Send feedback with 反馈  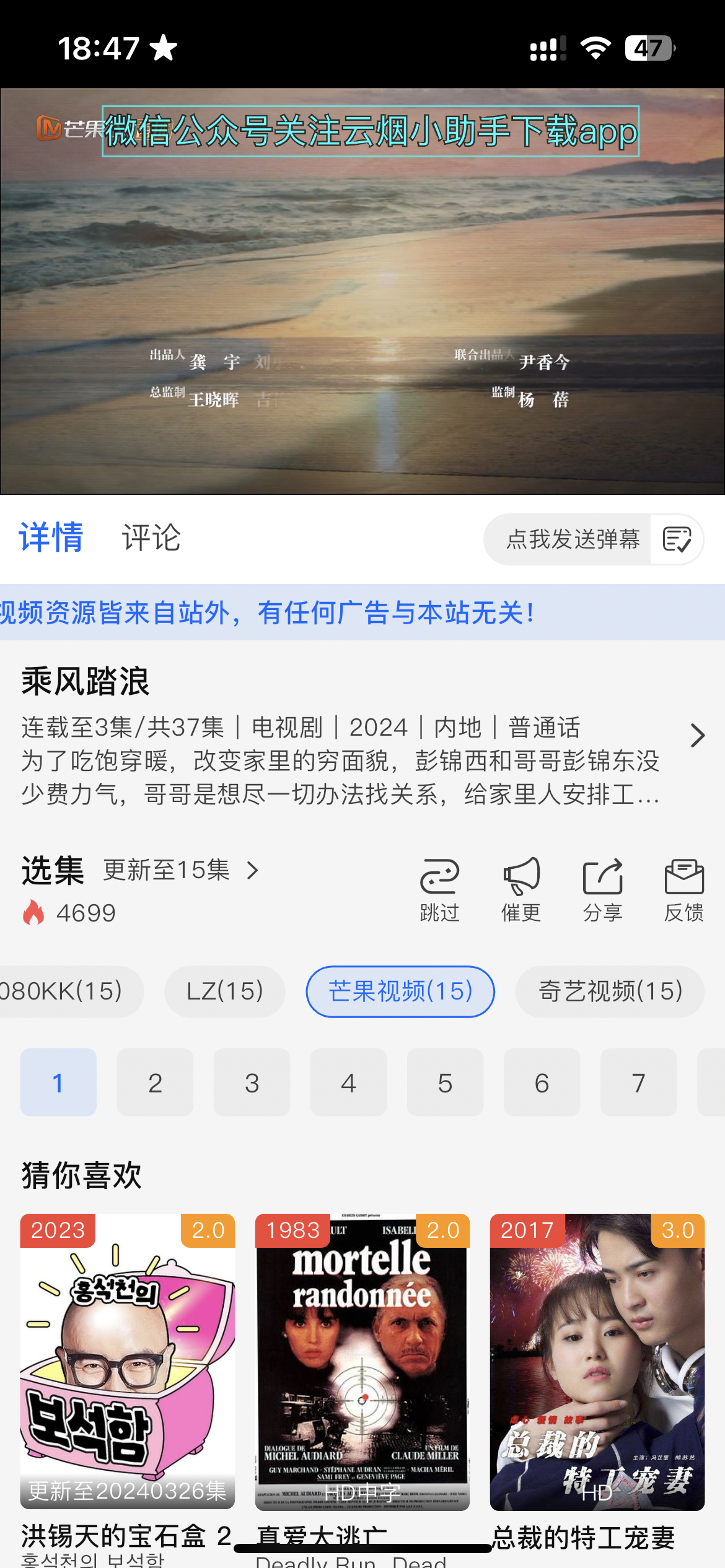coord(683,889)
